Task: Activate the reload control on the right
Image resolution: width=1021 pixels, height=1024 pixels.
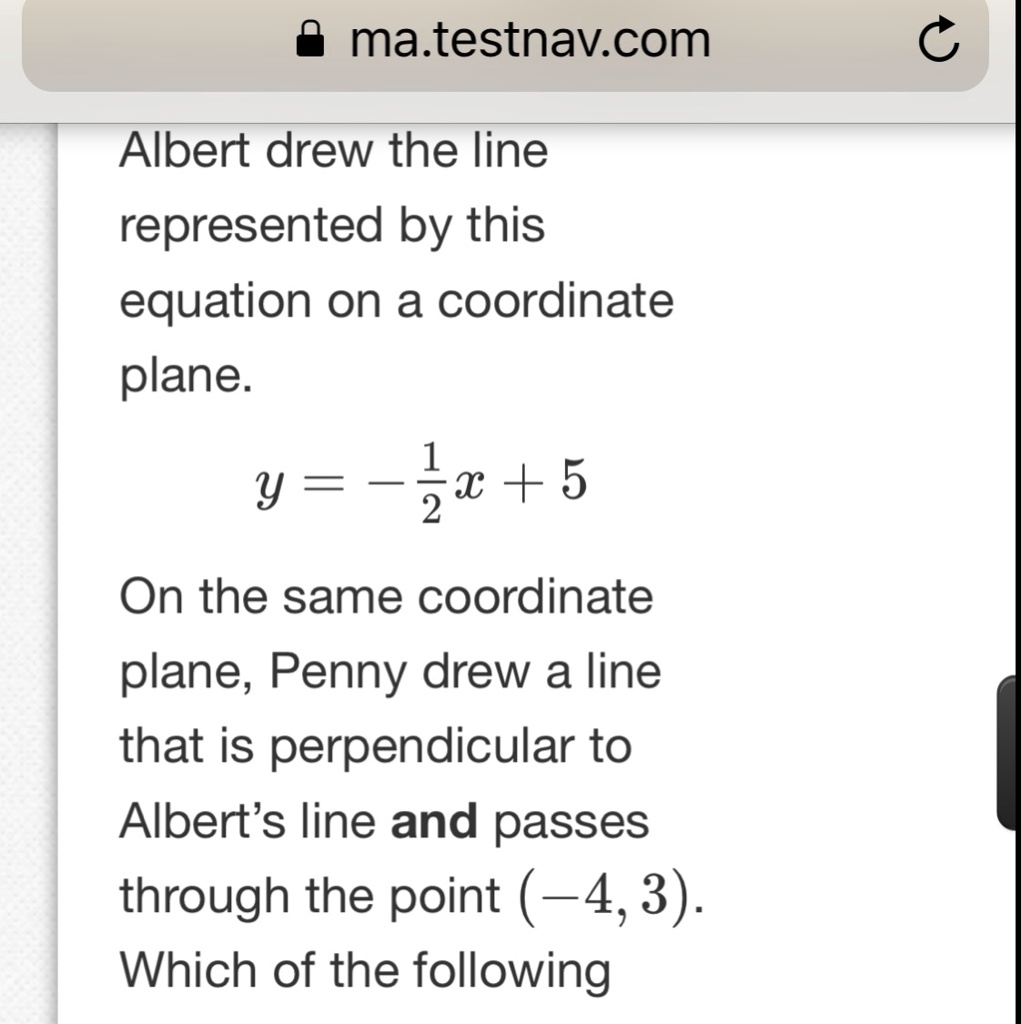Action: (x=938, y=41)
